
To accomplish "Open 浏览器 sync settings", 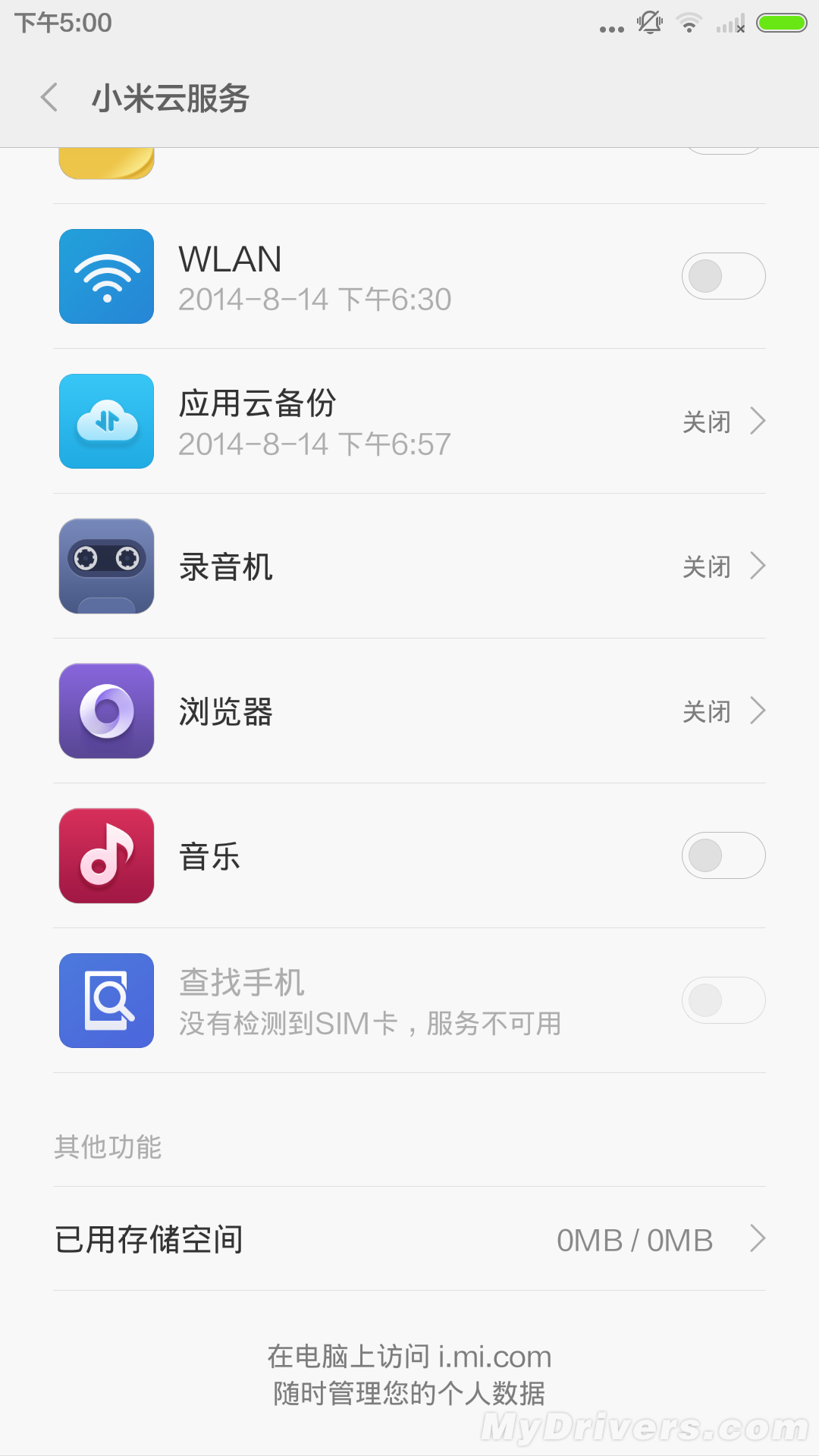I will pyautogui.click(x=409, y=711).
